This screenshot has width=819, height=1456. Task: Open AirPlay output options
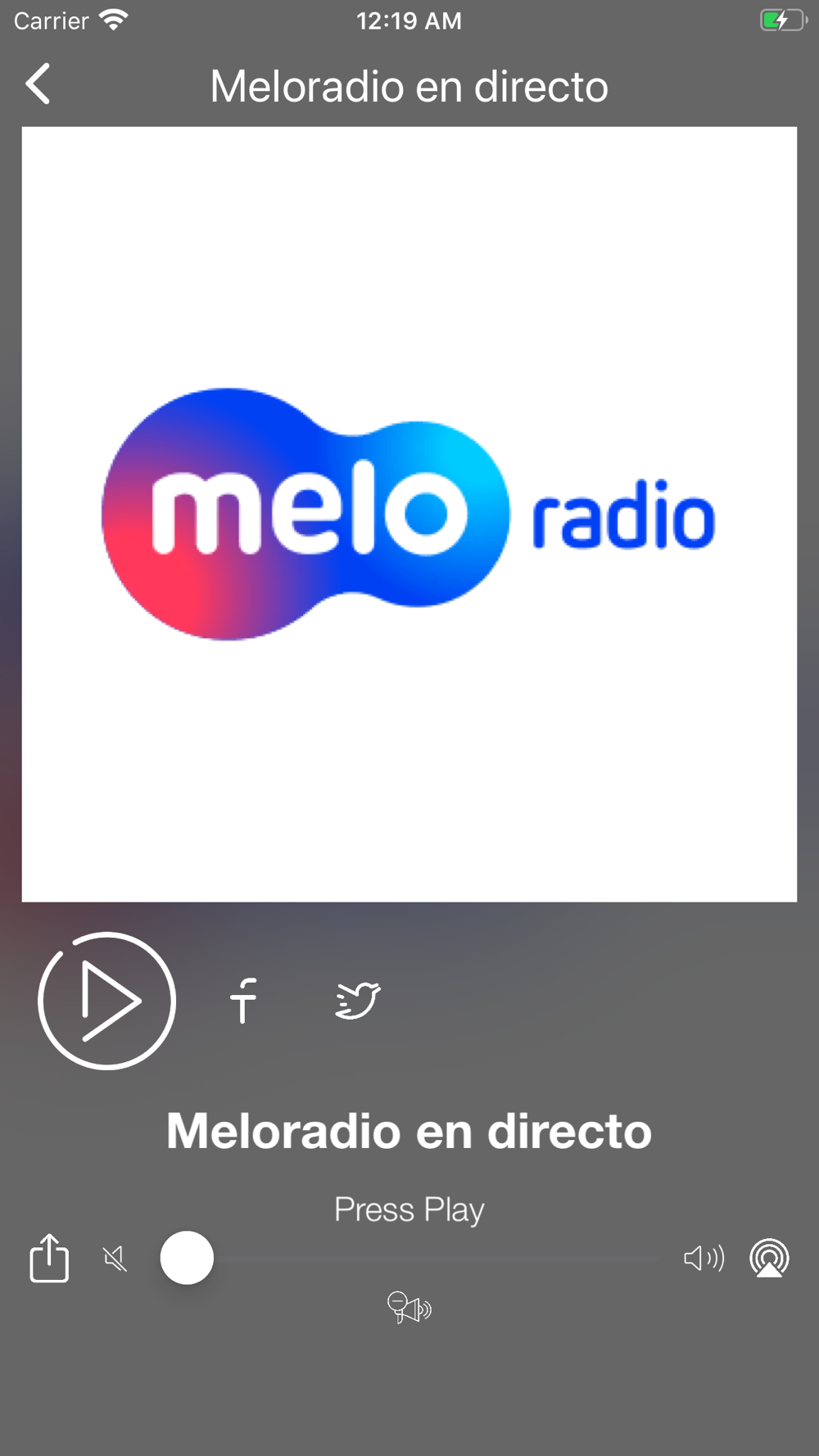pos(769,1259)
